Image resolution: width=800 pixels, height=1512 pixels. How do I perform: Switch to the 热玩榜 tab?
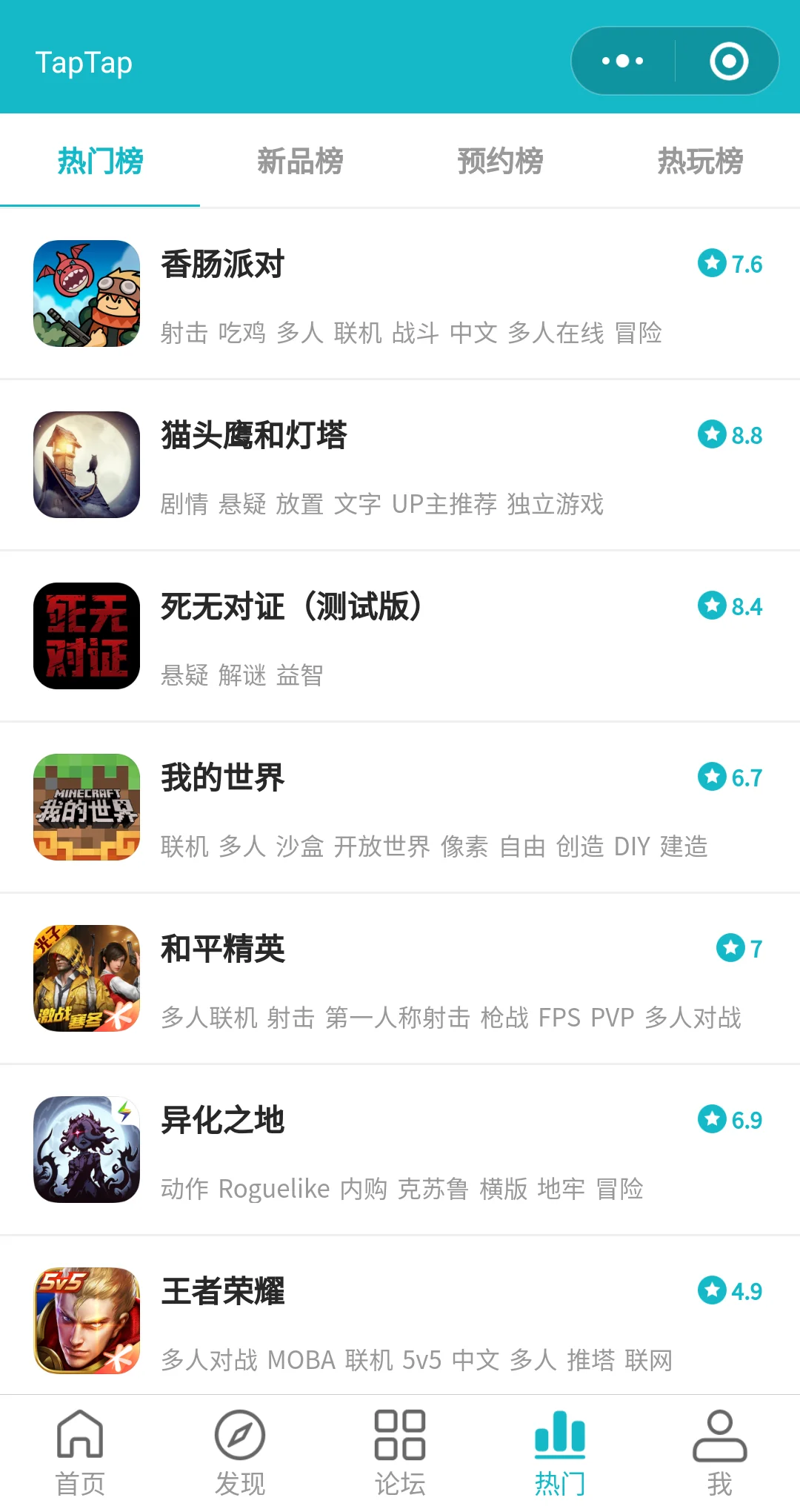click(700, 161)
